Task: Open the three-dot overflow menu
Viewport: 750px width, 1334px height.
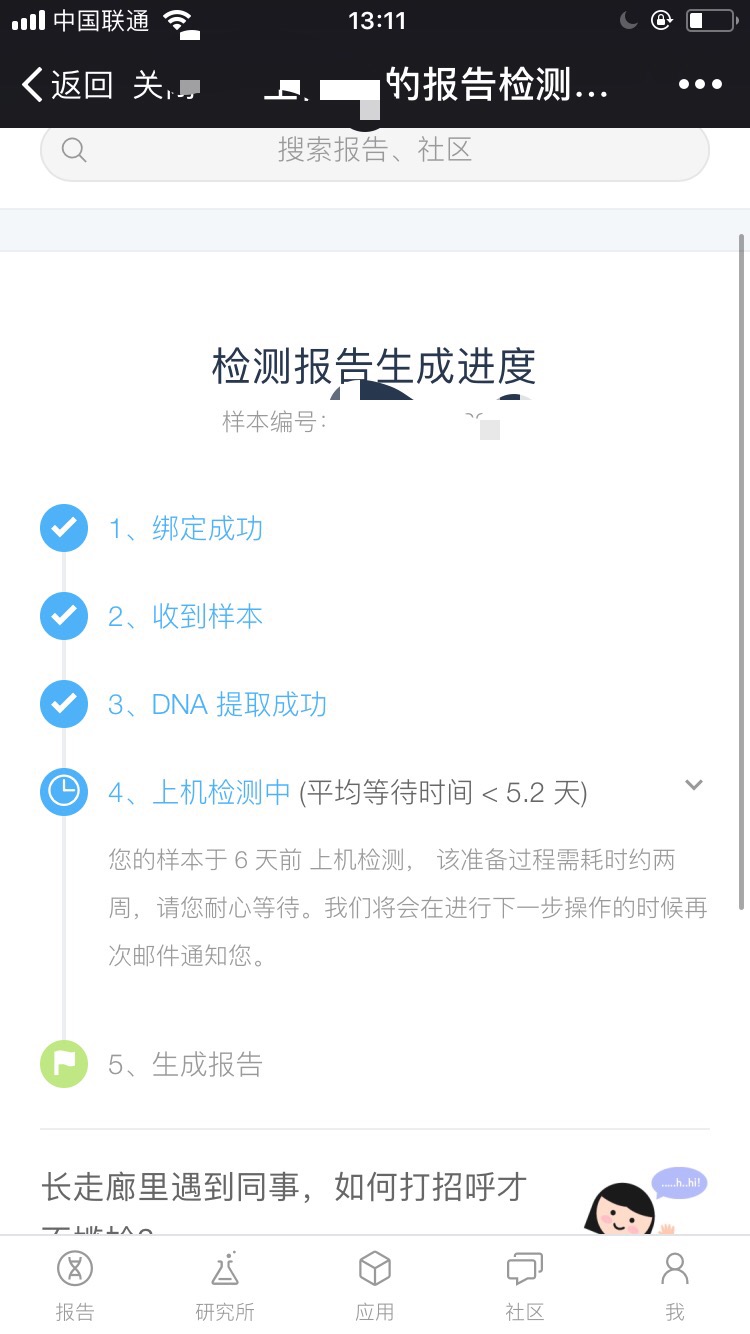Action: coord(700,85)
